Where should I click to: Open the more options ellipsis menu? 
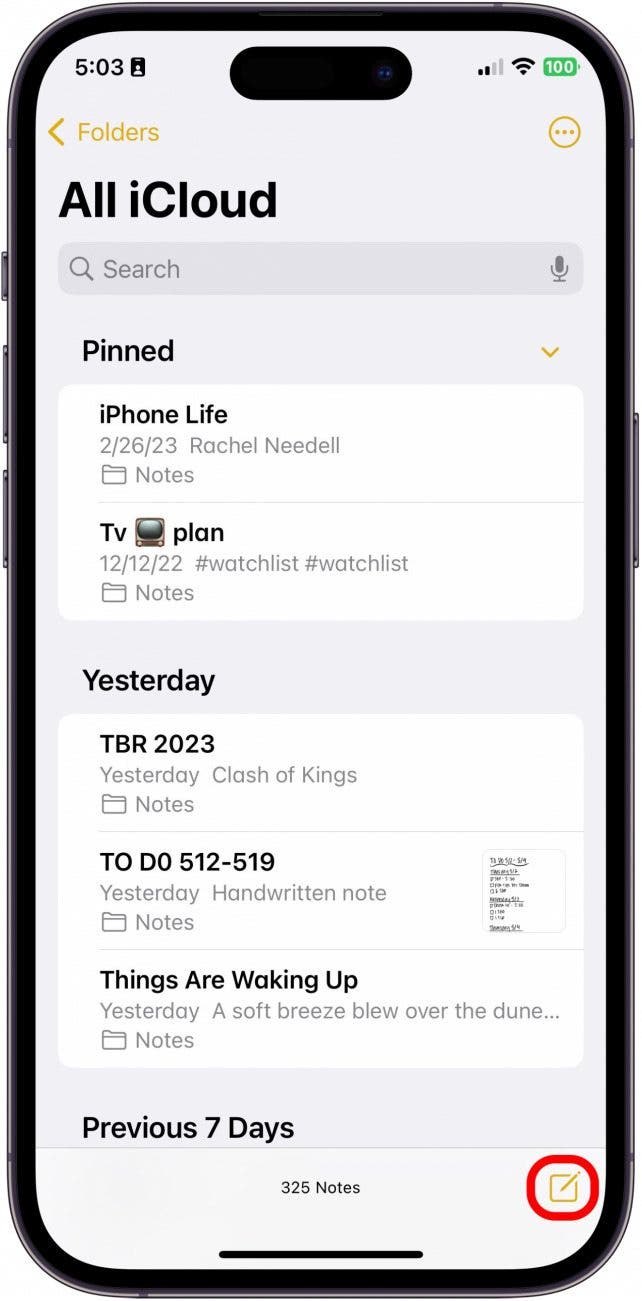pyautogui.click(x=564, y=132)
